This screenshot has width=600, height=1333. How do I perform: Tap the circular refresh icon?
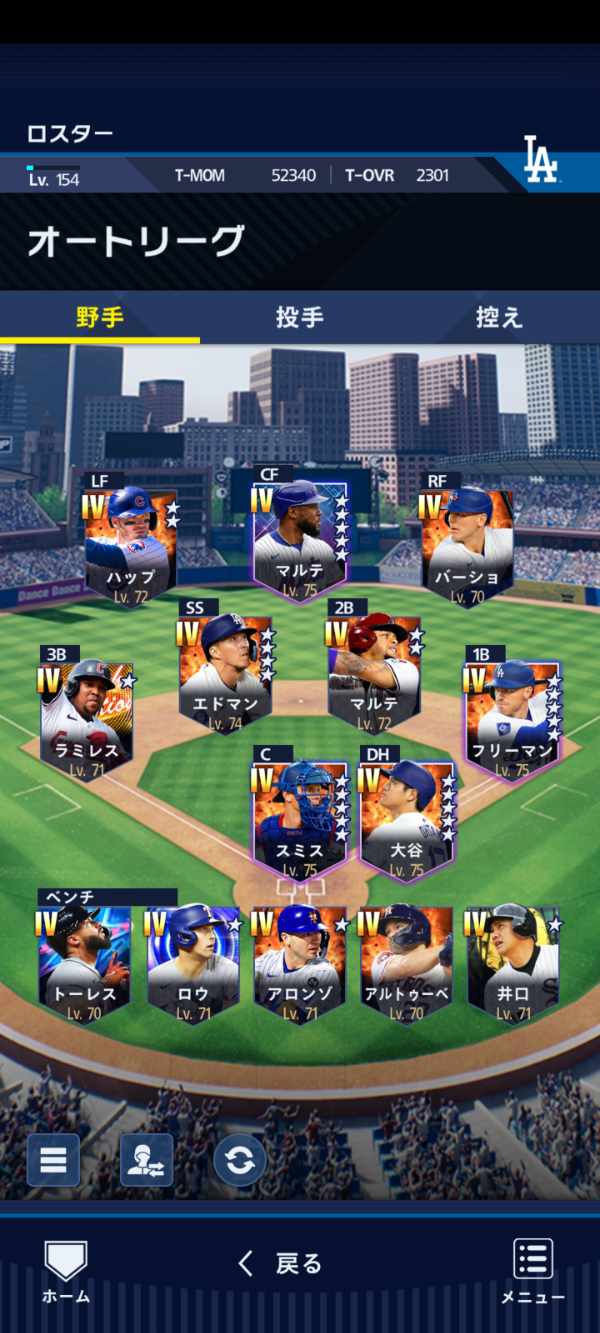click(x=240, y=1160)
